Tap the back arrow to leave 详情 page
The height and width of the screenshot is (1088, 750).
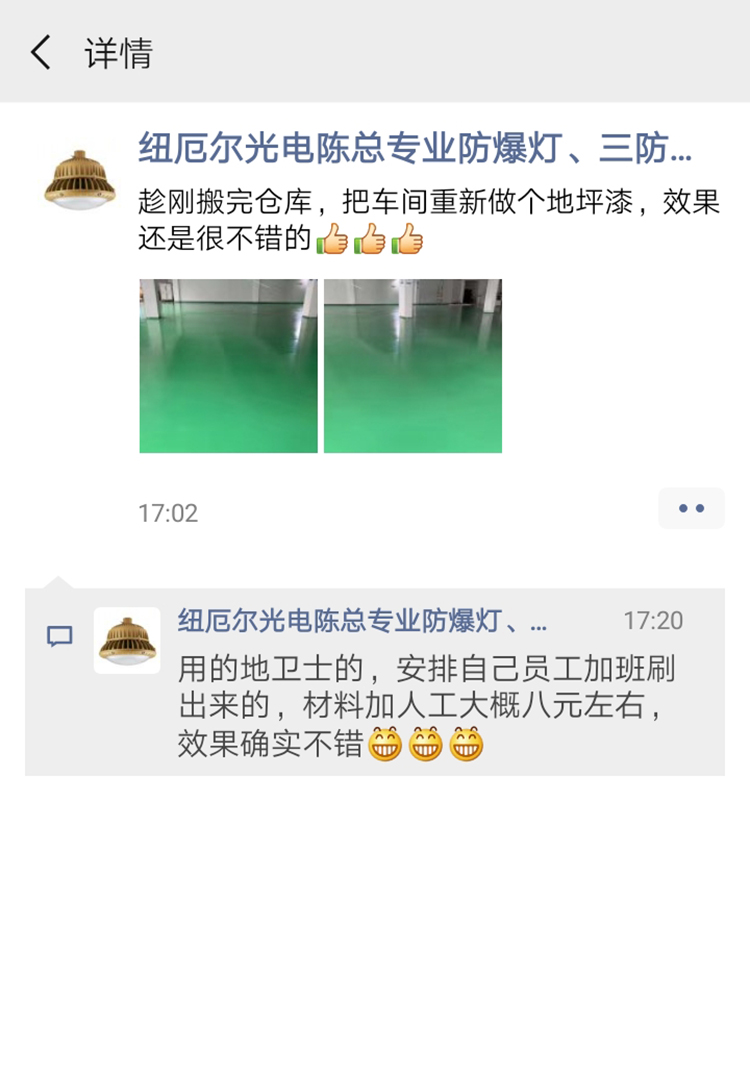[40, 54]
